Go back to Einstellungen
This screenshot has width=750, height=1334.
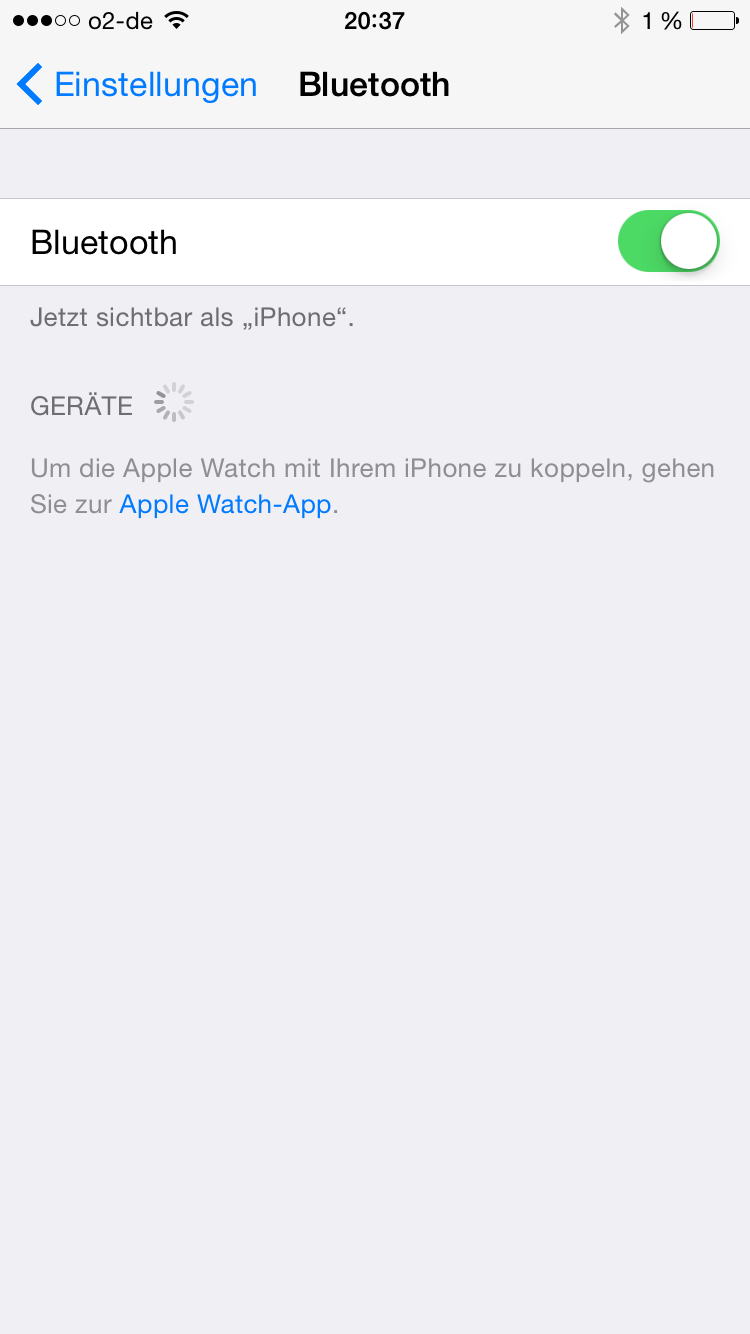tap(137, 85)
